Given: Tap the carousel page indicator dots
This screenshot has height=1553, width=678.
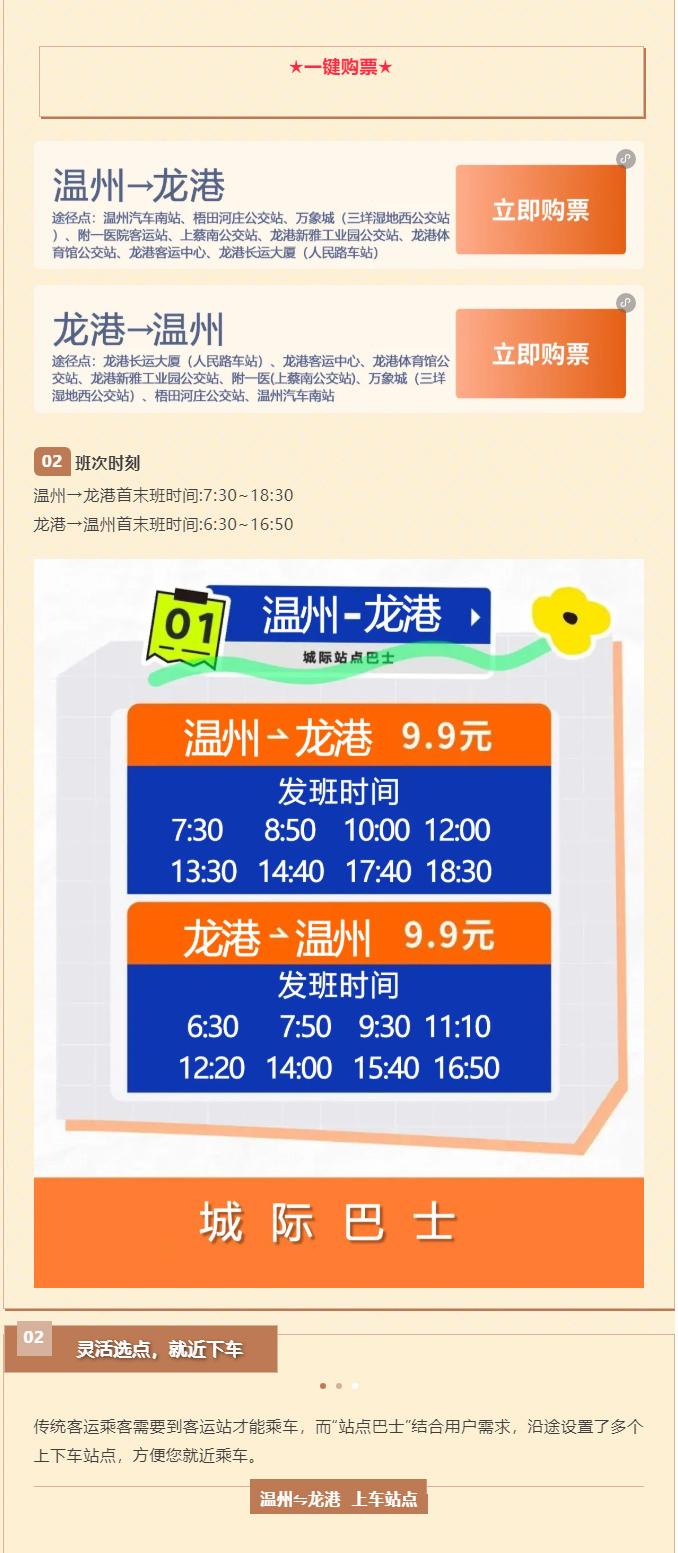Looking at the screenshot, I should point(338,1386).
